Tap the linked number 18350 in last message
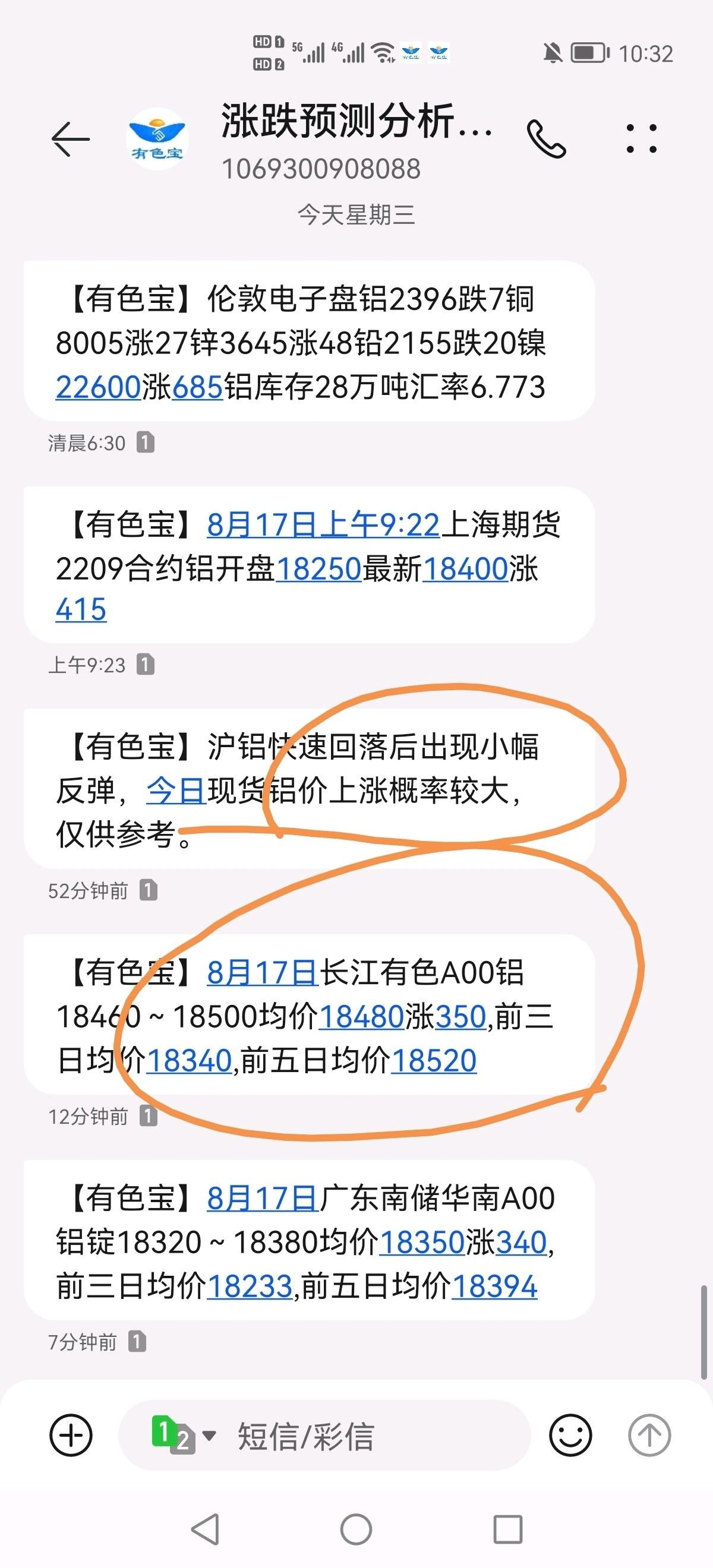This screenshot has height=1568, width=713. (x=422, y=1243)
